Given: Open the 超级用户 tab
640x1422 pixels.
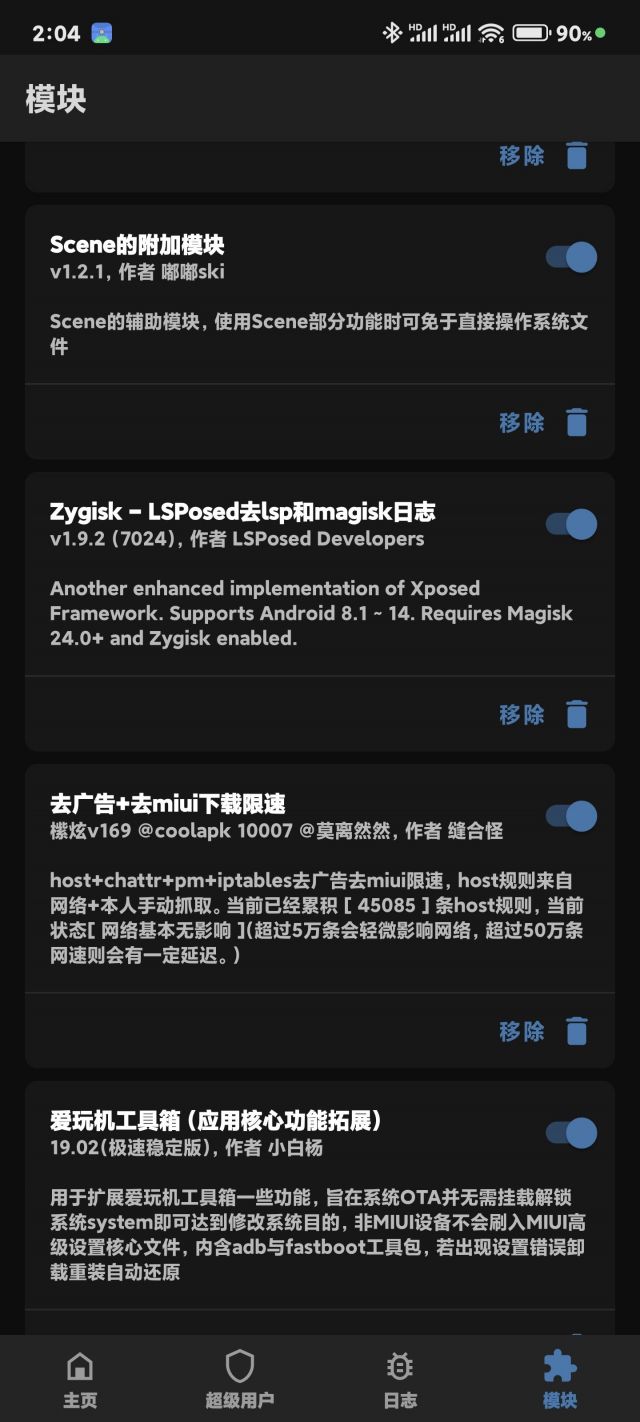Looking at the screenshot, I should coord(240,1380).
